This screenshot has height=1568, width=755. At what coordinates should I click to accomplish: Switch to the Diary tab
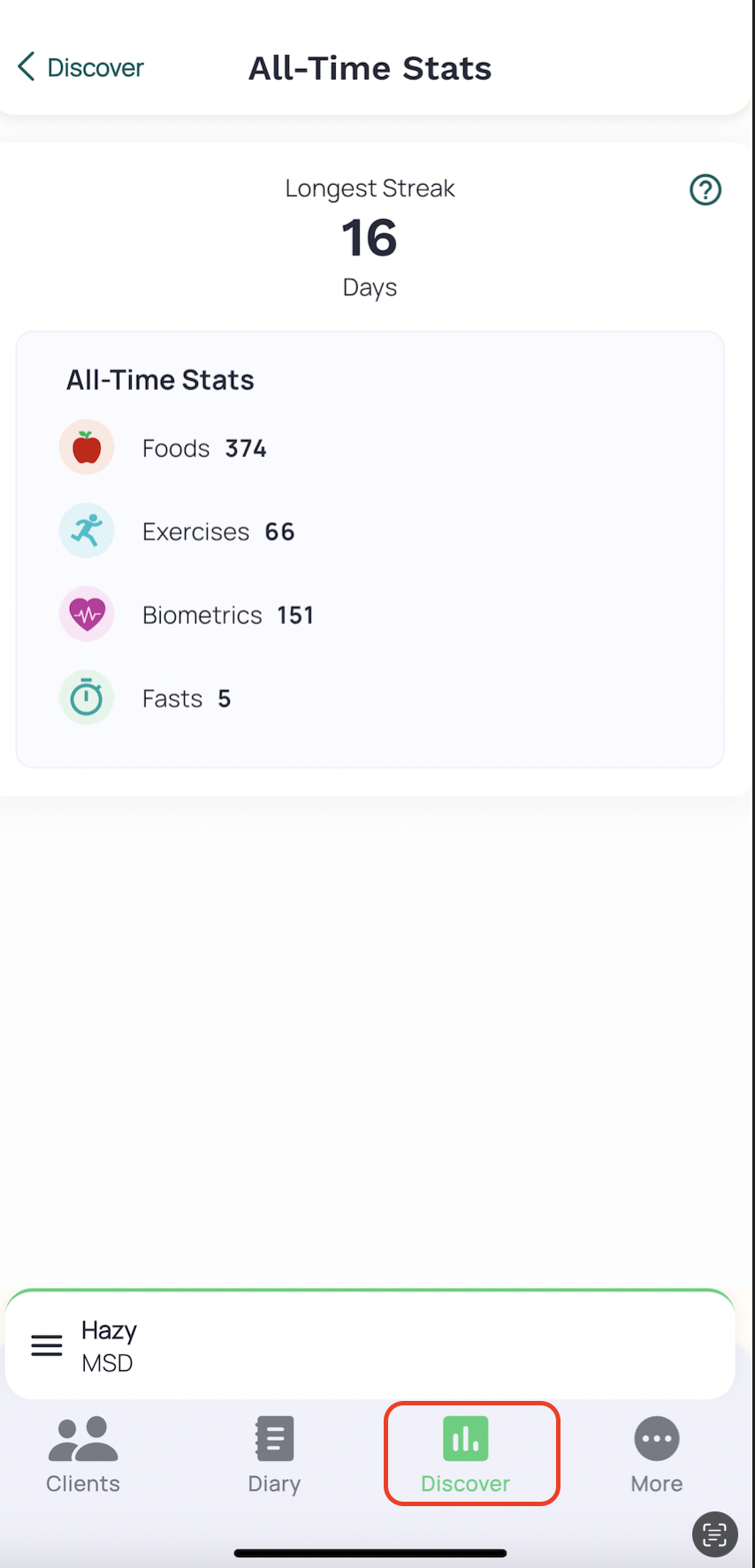pos(274,1455)
